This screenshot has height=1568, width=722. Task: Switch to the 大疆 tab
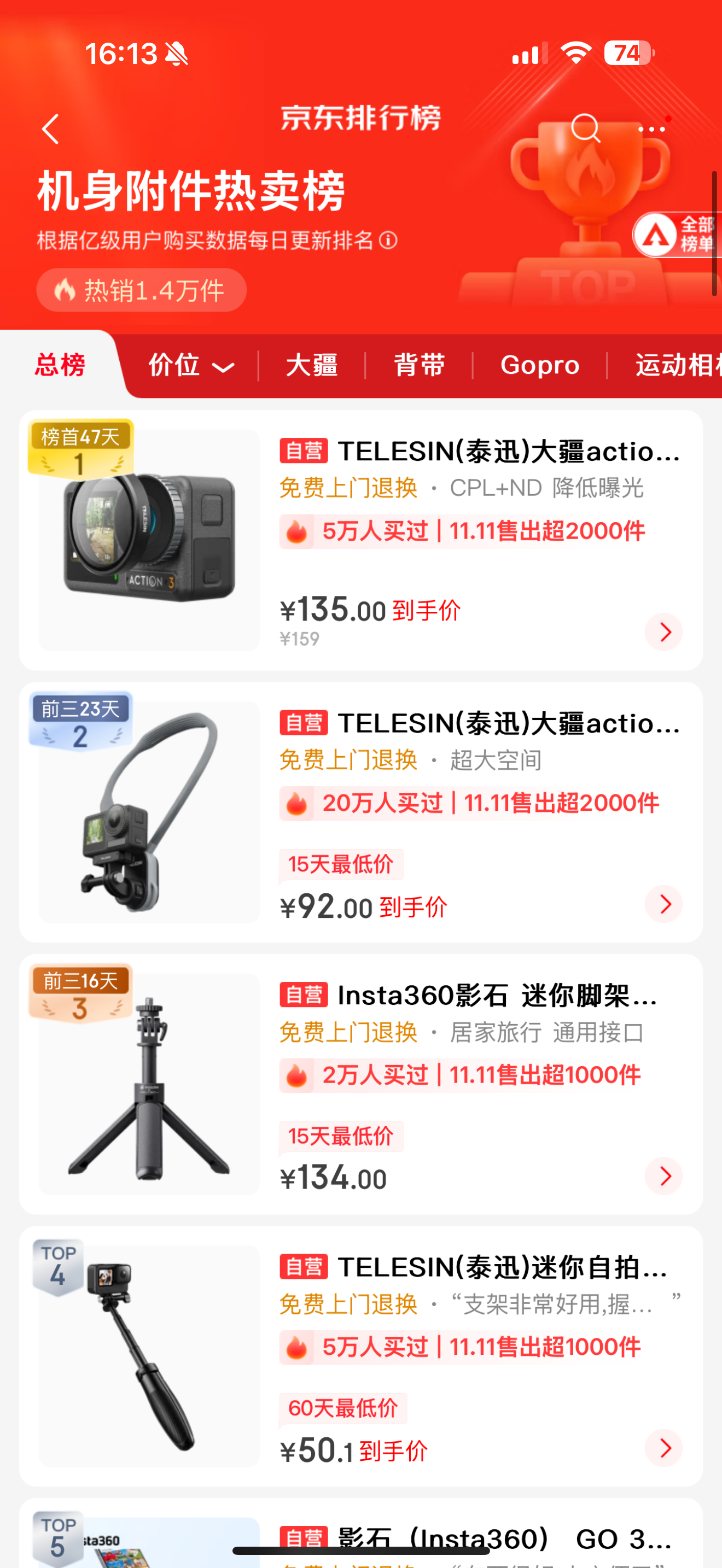(x=312, y=365)
